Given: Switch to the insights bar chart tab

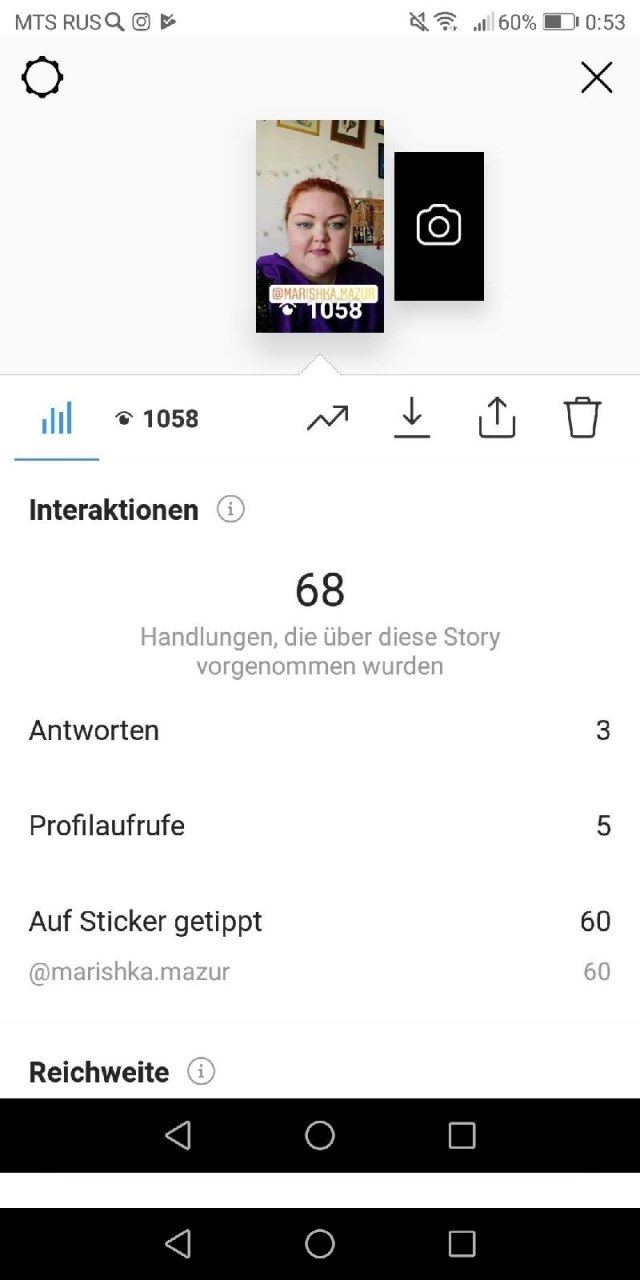Looking at the screenshot, I should point(57,418).
